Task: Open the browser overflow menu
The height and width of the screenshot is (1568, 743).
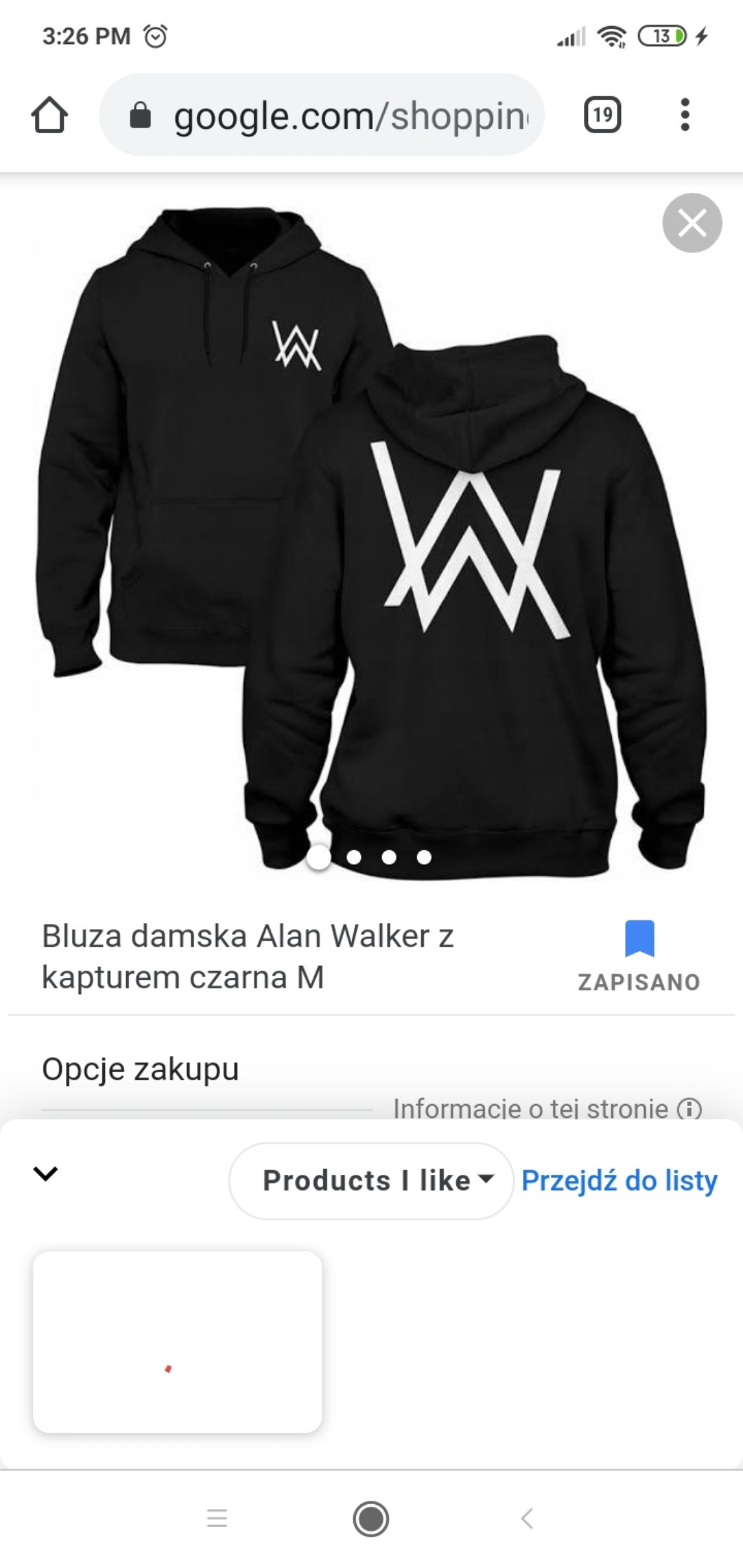Action: tap(685, 115)
